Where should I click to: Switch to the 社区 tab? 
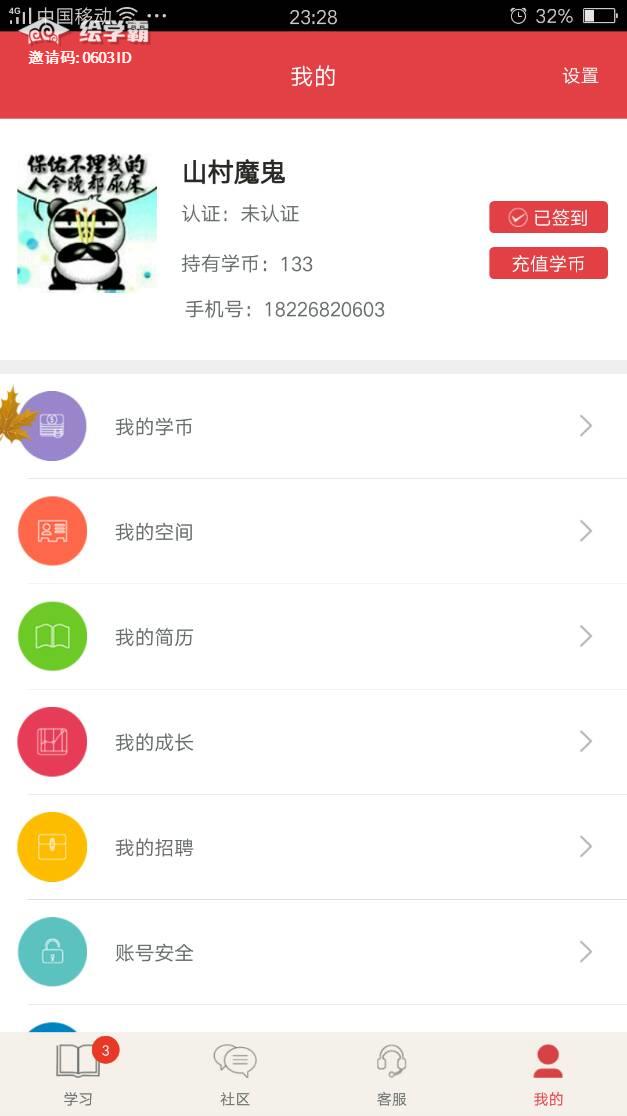point(235,1074)
